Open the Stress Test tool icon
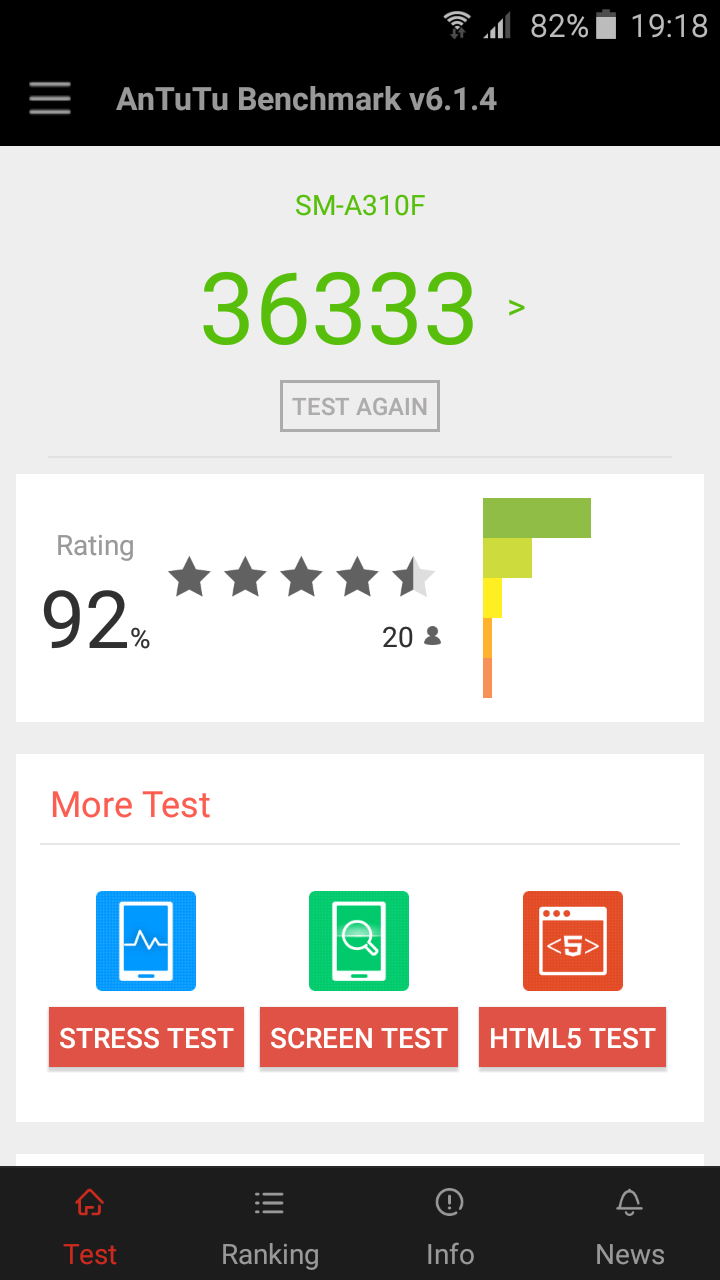Screen dimensions: 720x1280 click(145, 940)
